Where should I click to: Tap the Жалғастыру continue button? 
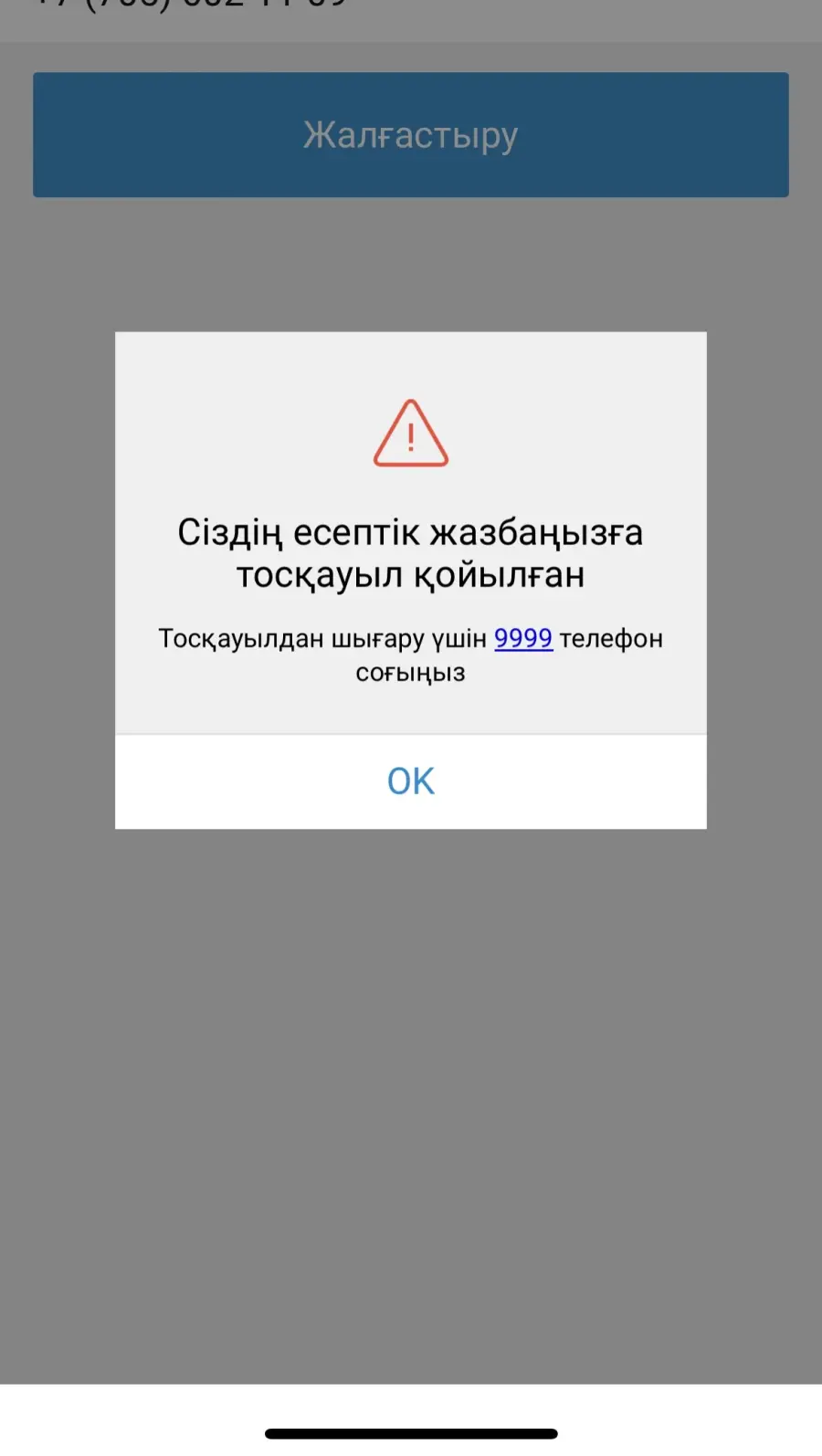click(x=411, y=135)
